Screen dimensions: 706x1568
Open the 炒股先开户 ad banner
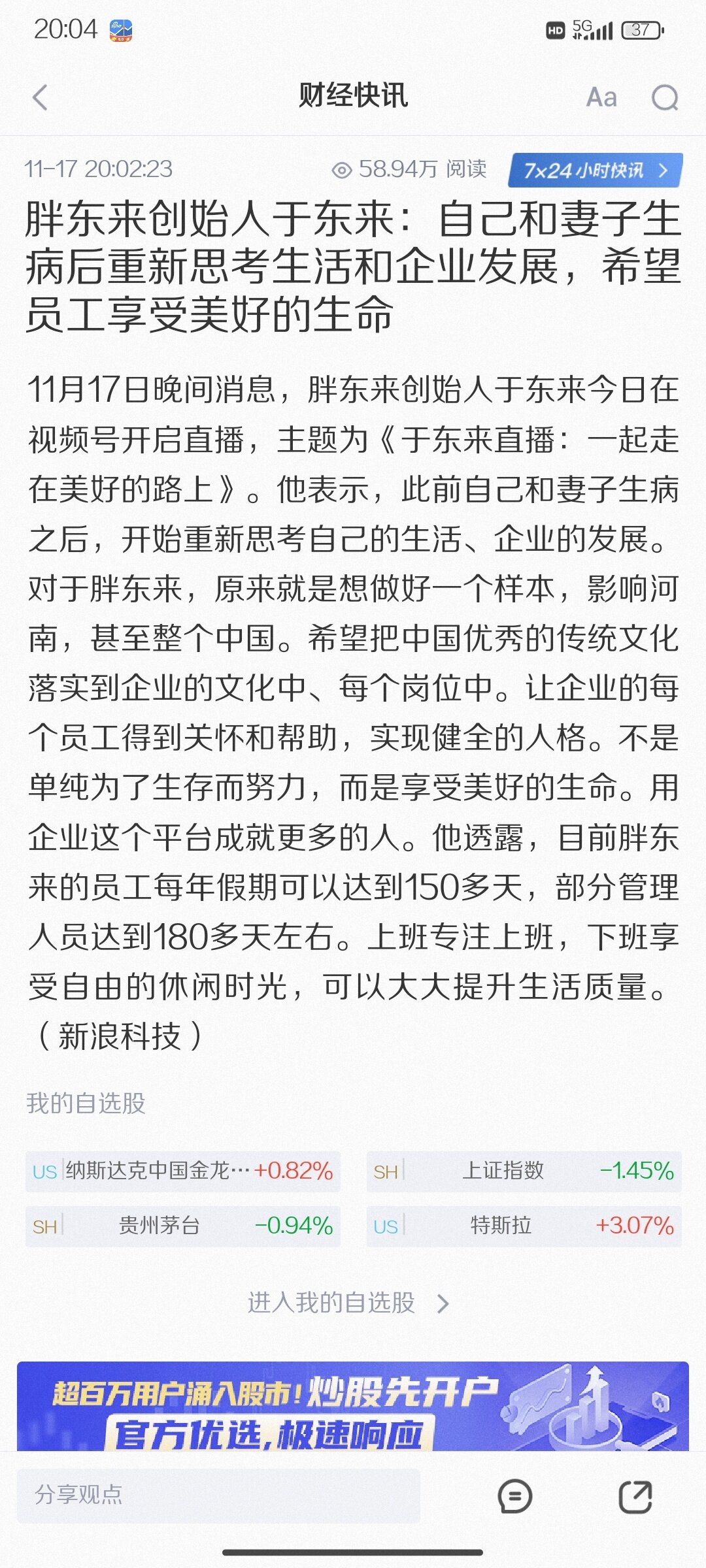(x=353, y=1406)
